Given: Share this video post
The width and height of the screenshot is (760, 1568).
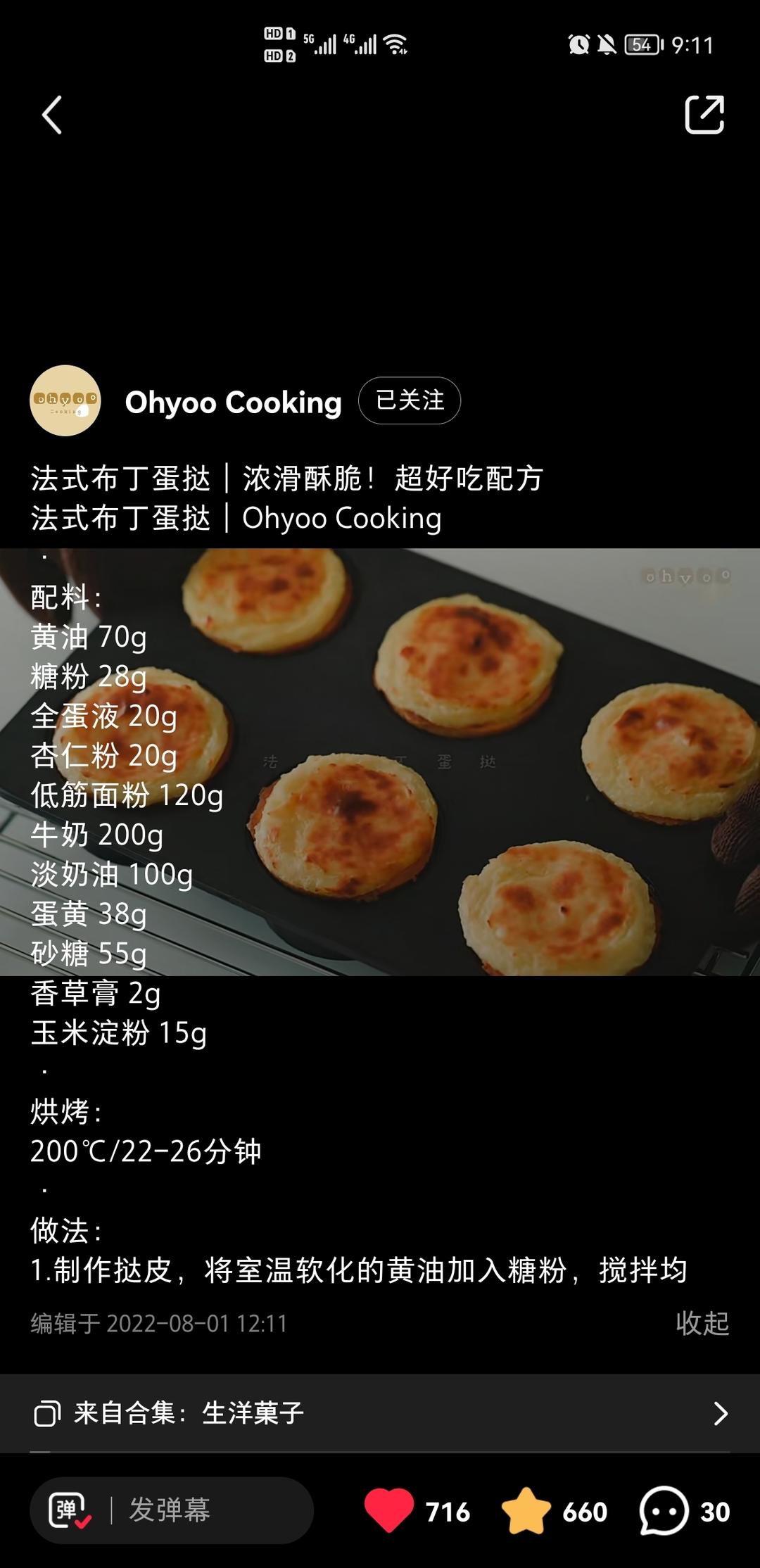Looking at the screenshot, I should [704, 115].
